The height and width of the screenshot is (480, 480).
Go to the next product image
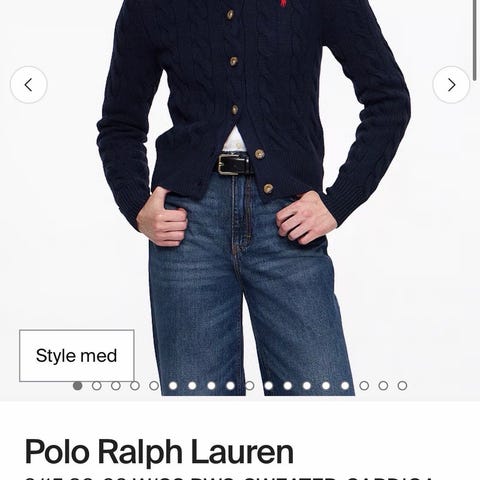point(451,85)
